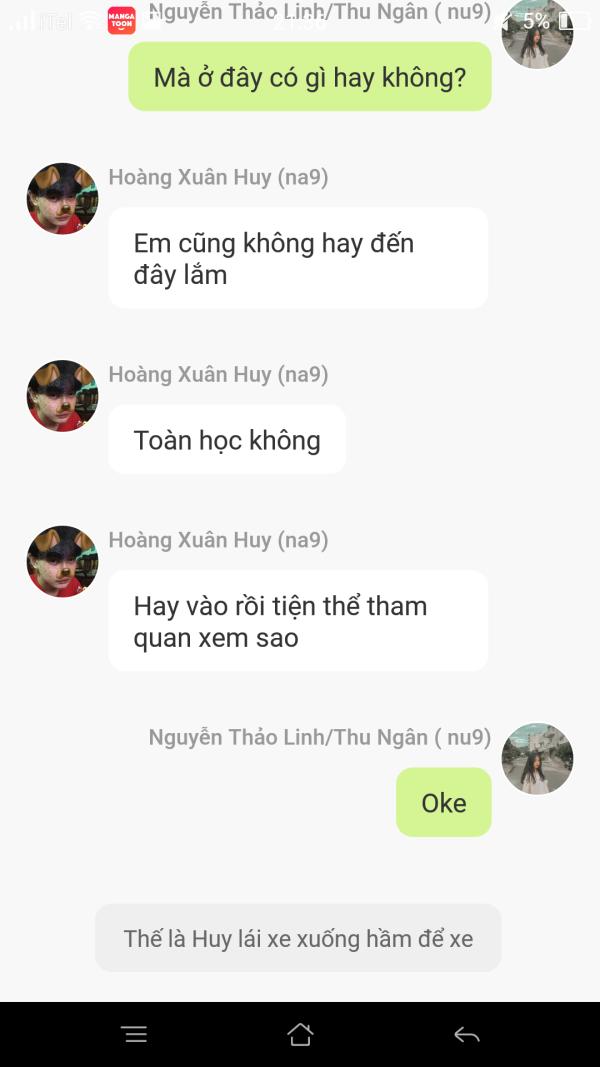Return to the home screen

(300, 1034)
